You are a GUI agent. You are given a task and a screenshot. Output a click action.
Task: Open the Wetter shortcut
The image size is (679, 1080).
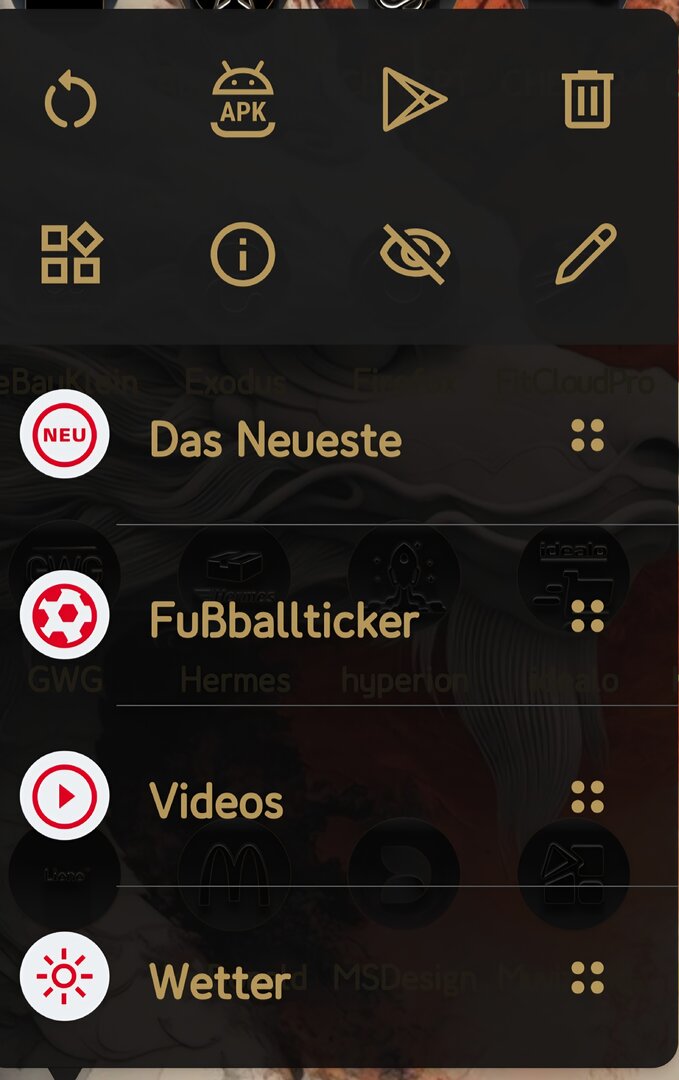tap(220, 982)
